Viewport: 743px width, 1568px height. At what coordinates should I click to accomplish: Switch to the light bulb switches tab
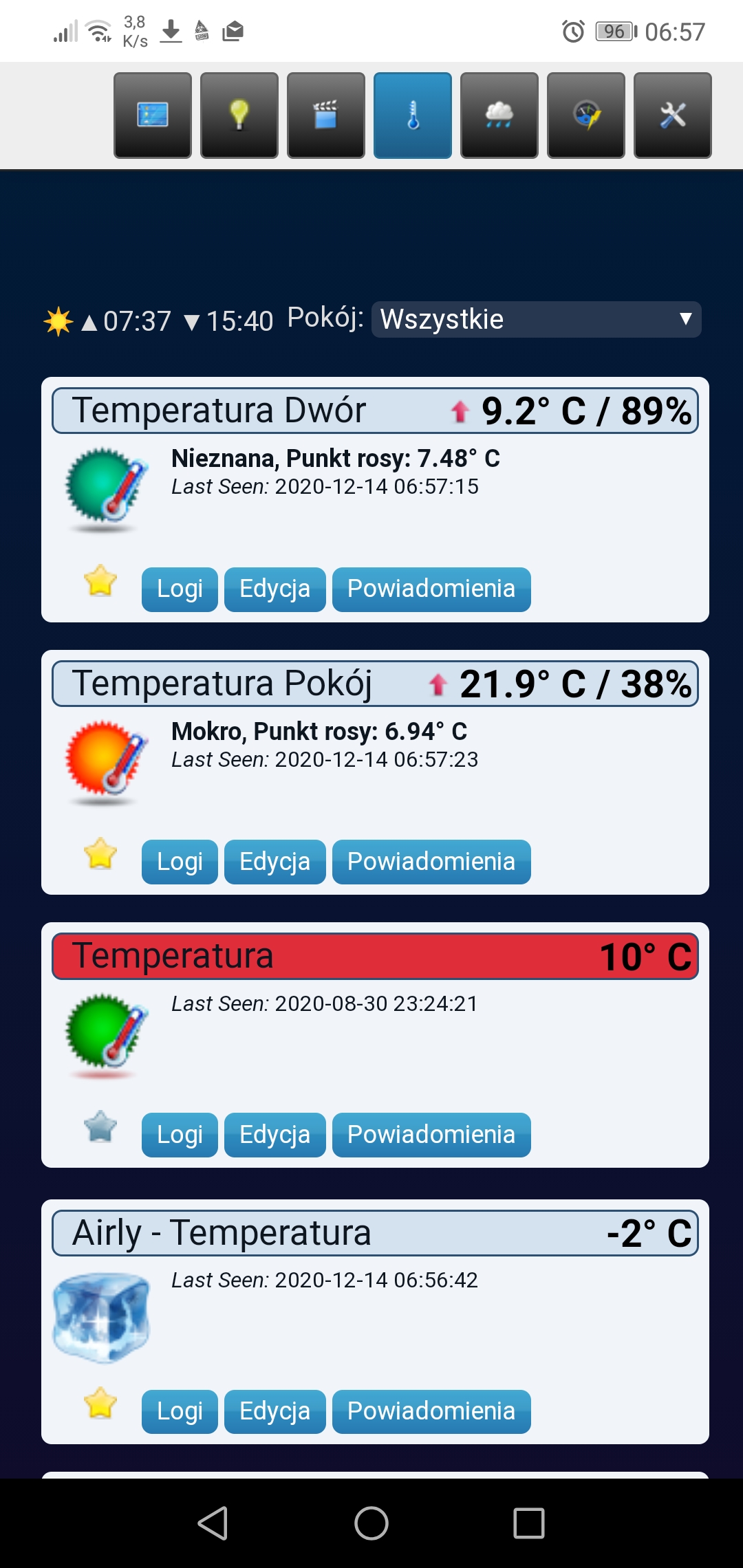coord(239,116)
